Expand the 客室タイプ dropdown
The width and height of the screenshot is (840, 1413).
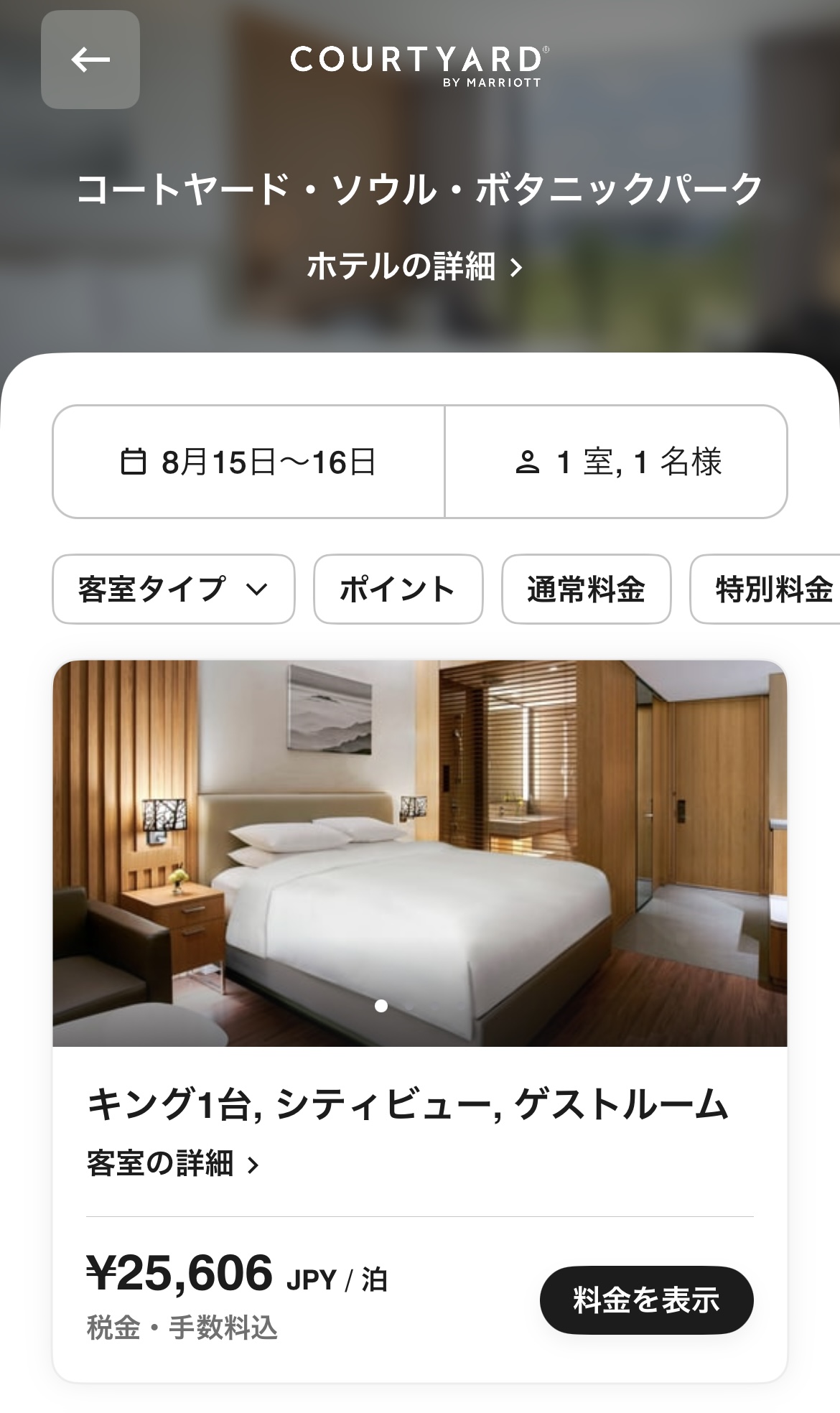tap(174, 589)
